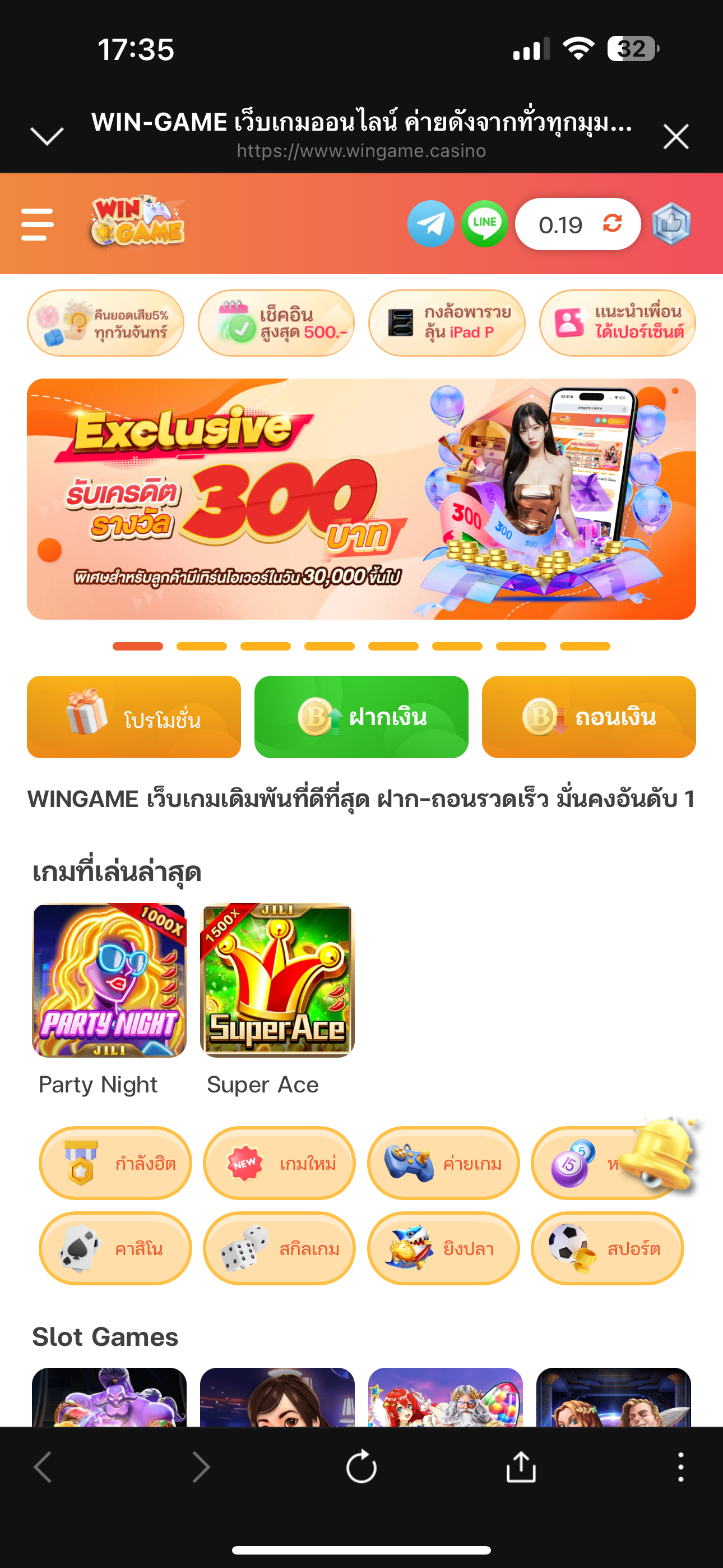The image size is (723, 1568).
Task: Select the สปอร์ต sports category
Action: (608, 1248)
